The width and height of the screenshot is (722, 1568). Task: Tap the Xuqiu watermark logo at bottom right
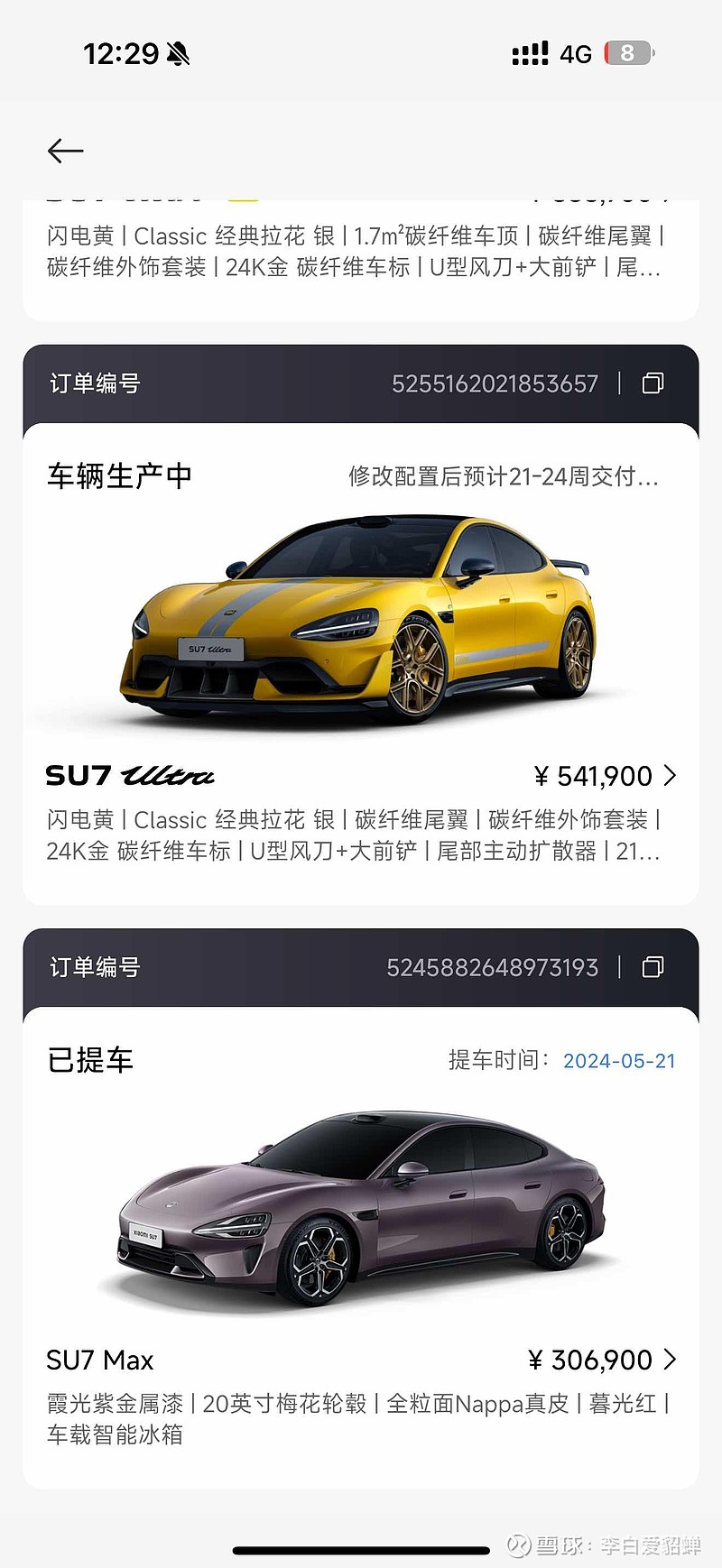[519, 1544]
